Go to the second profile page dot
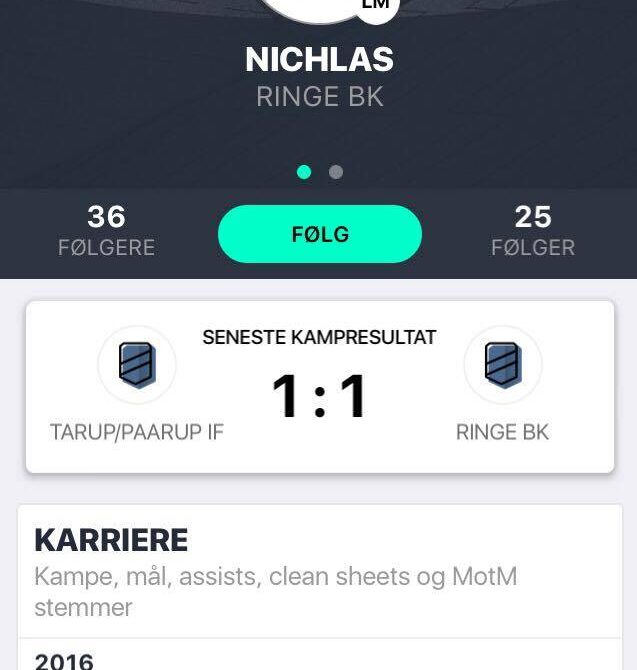The height and width of the screenshot is (670, 637). coord(336,172)
